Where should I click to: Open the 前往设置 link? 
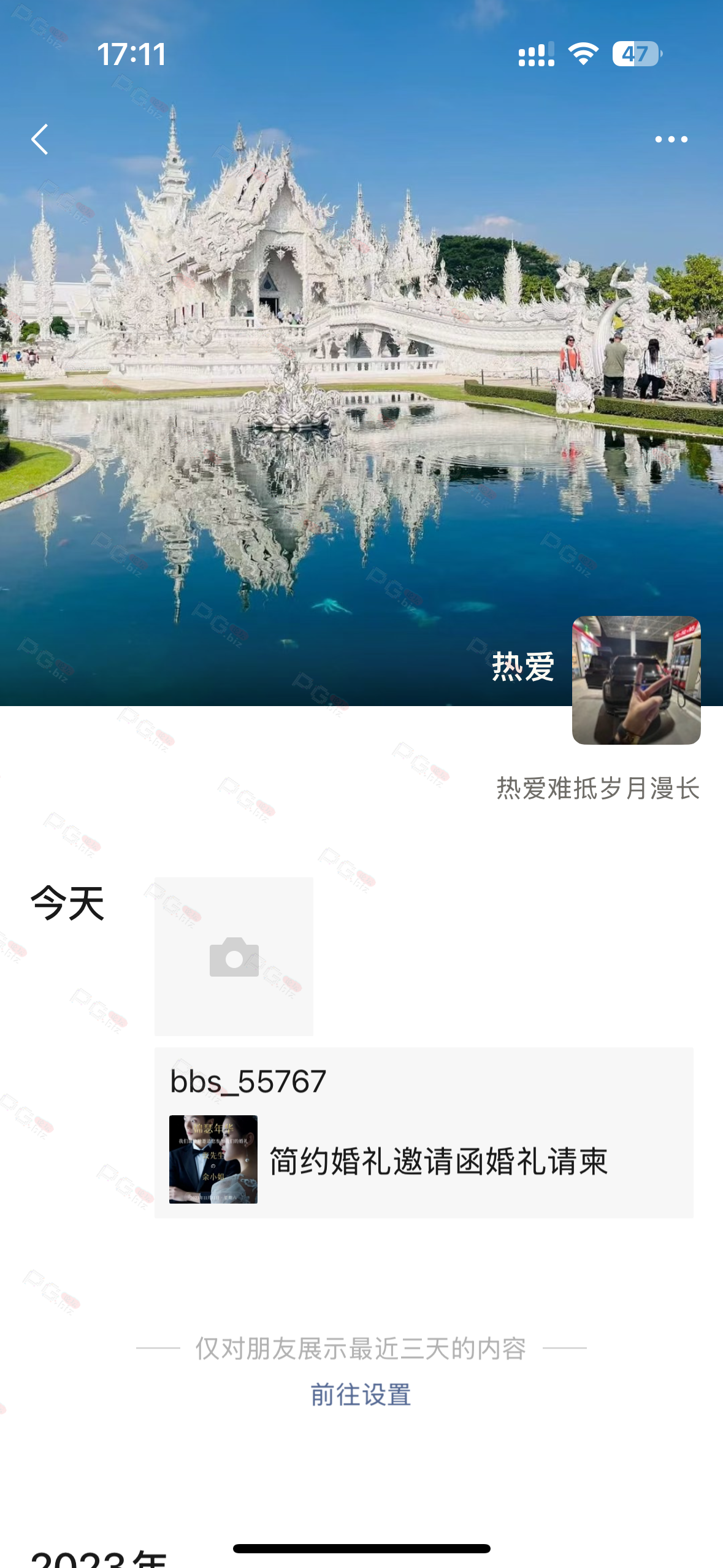click(x=361, y=1394)
